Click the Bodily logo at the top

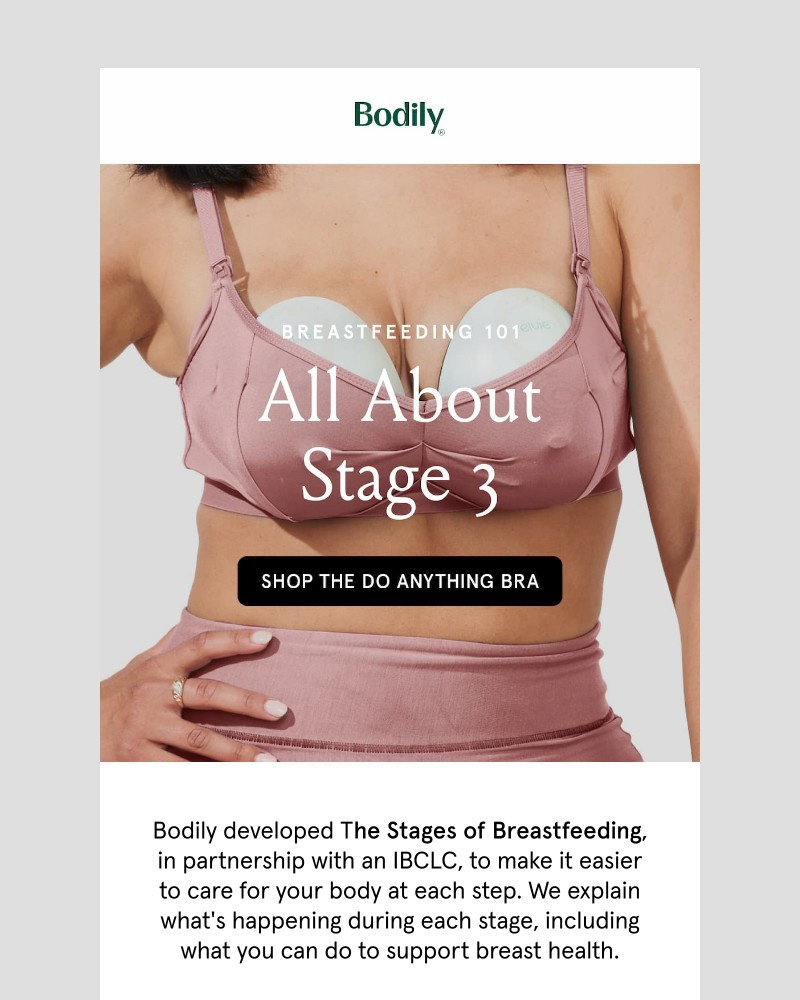point(397,118)
